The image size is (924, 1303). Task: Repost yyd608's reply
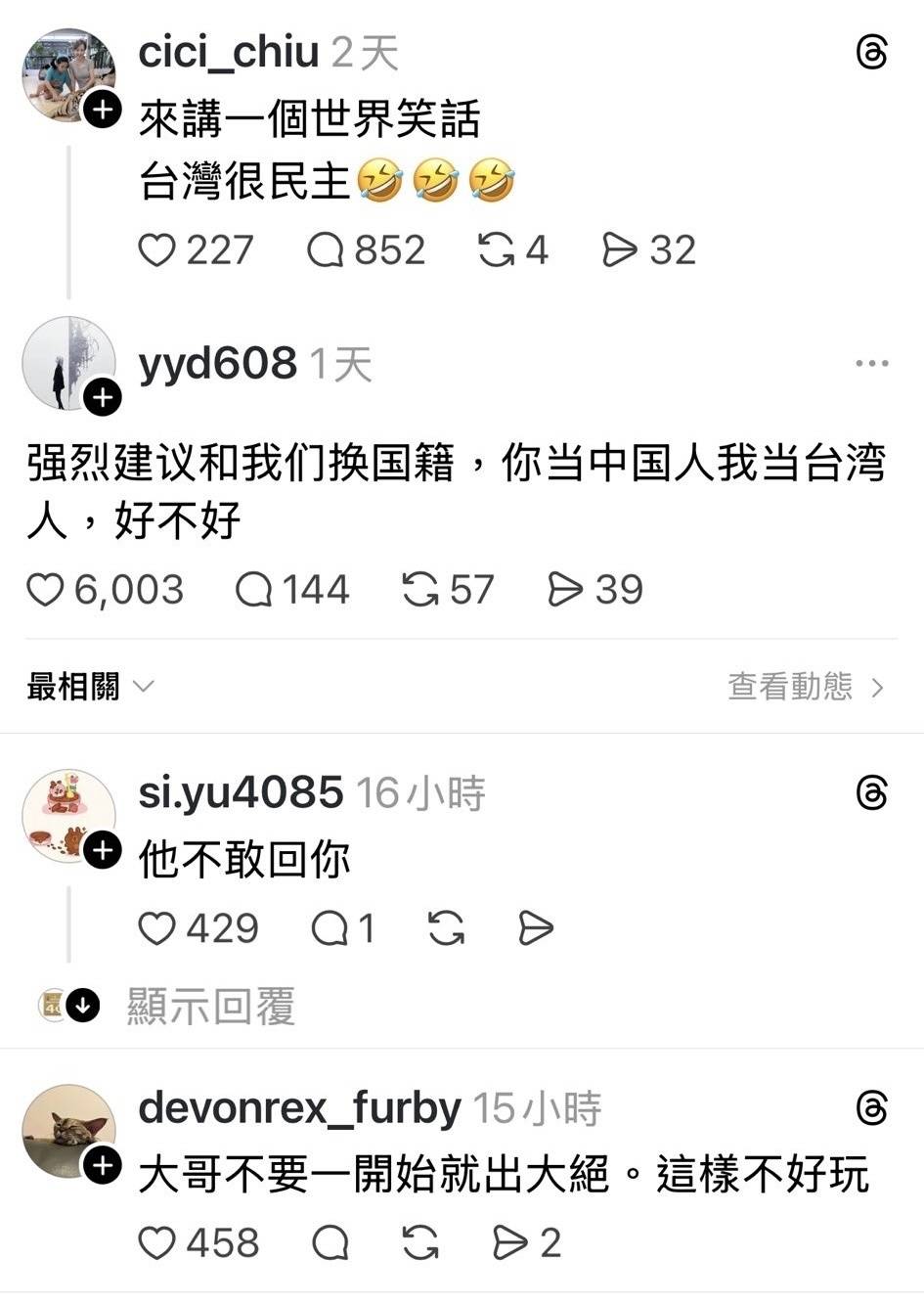point(420,590)
